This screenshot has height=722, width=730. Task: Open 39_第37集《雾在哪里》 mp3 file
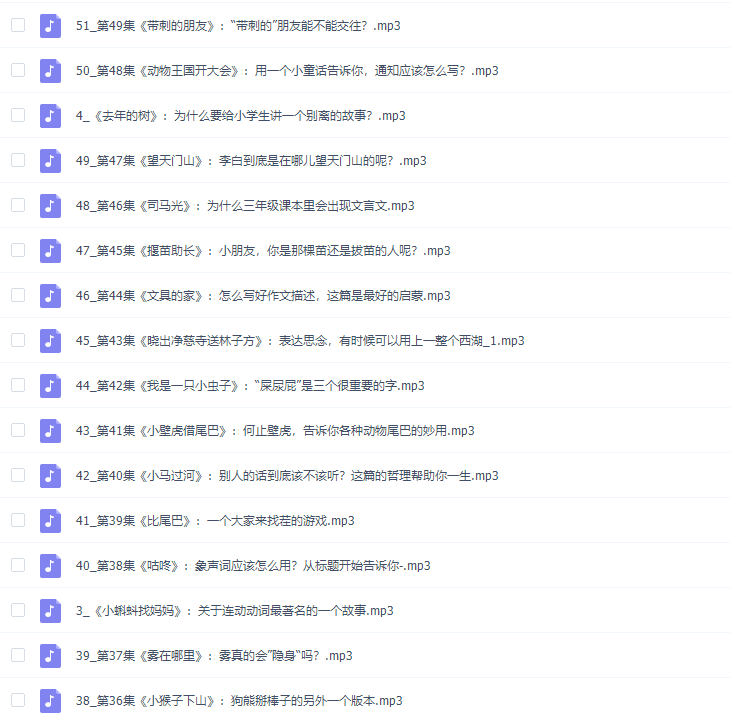[x=214, y=655]
